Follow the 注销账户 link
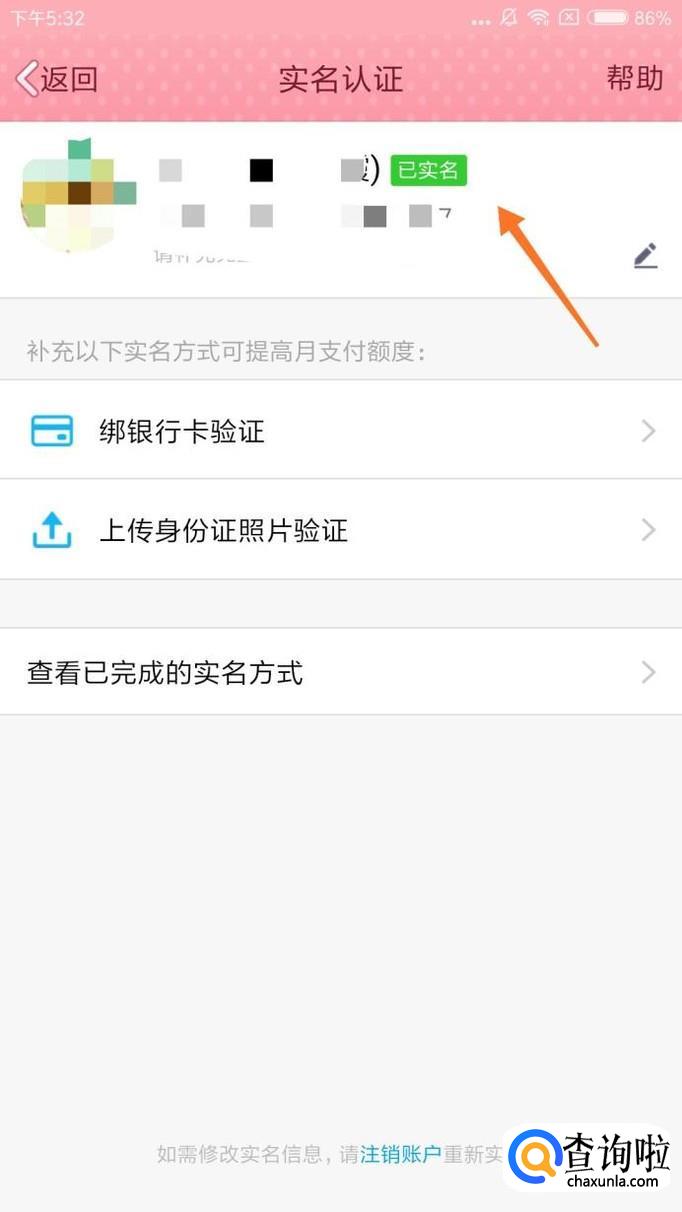This screenshot has height=1212, width=682. 400,1154
